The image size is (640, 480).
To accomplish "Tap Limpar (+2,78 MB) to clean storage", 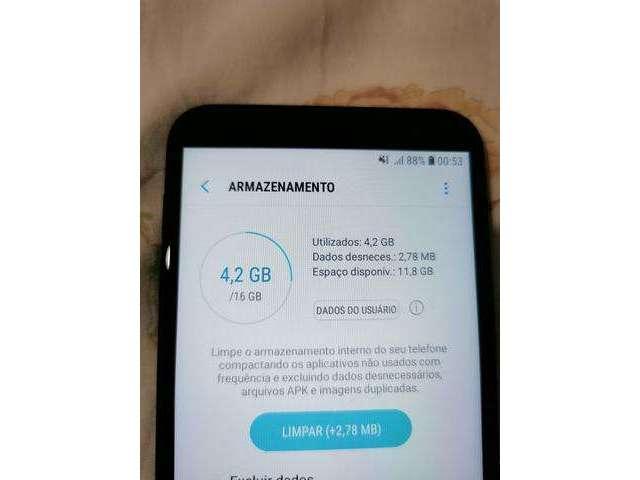I will pos(331,431).
